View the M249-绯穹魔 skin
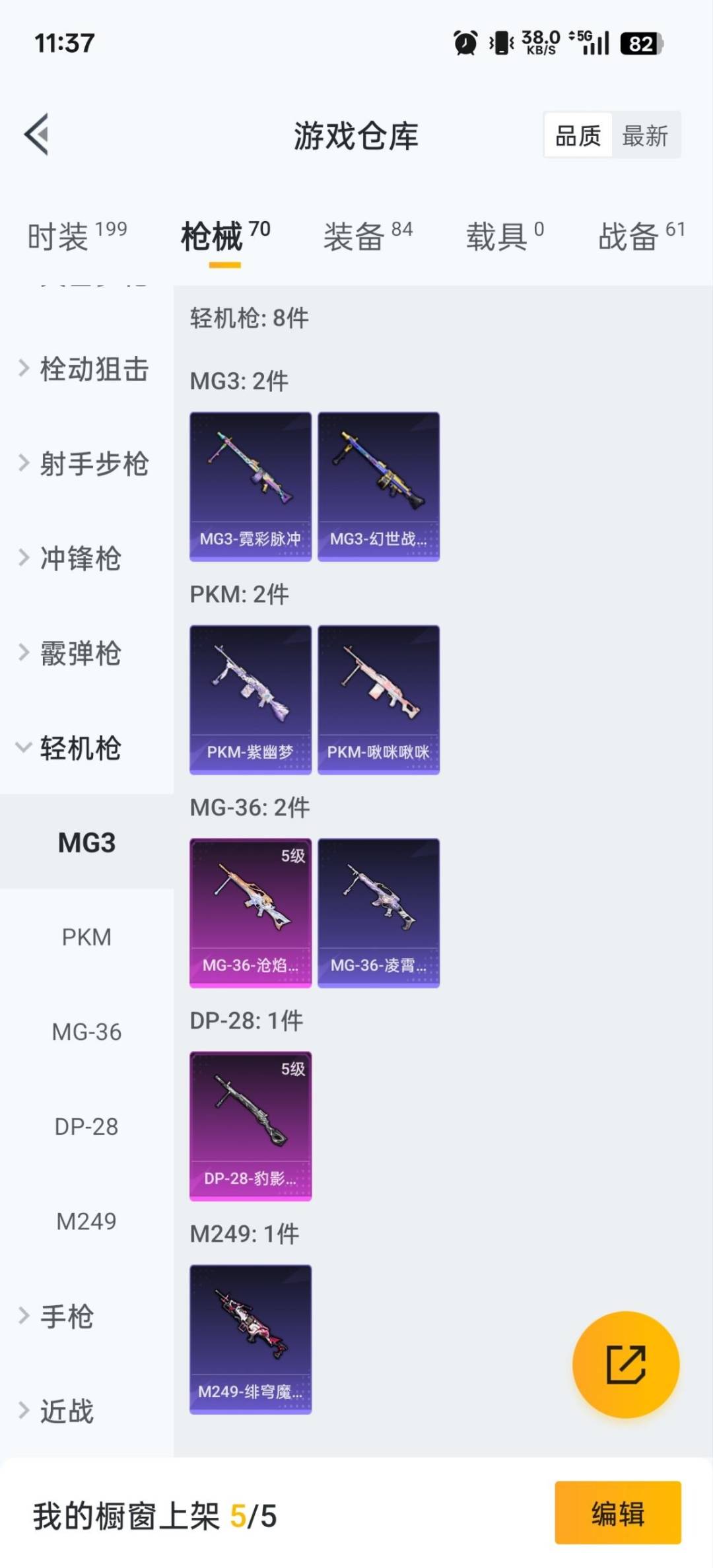The height and width of the screenshot is (1568, 713). pos(250,1340)
